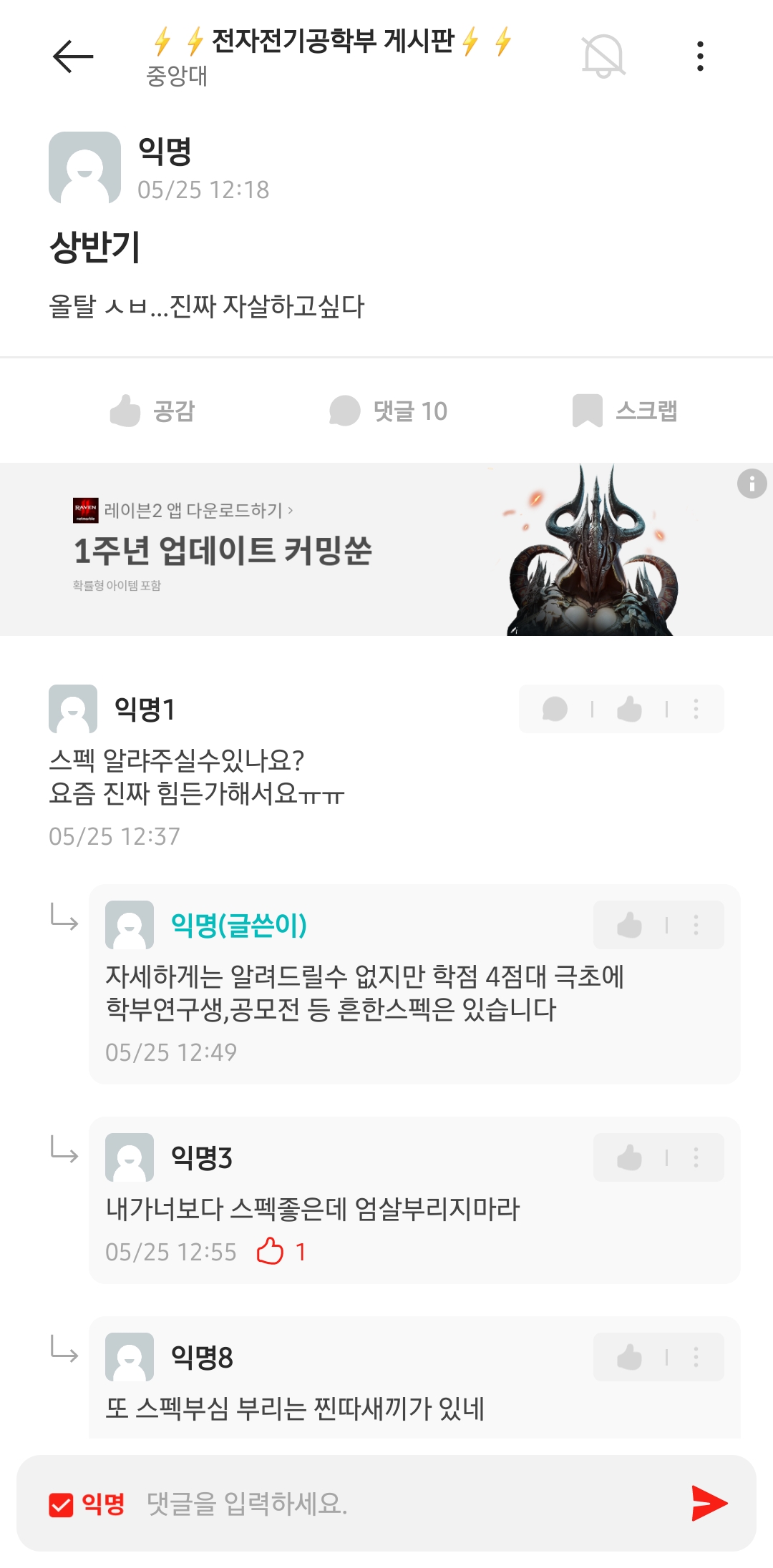
Task: Toggle the post notification bell
Action: [x=603, y=56]
